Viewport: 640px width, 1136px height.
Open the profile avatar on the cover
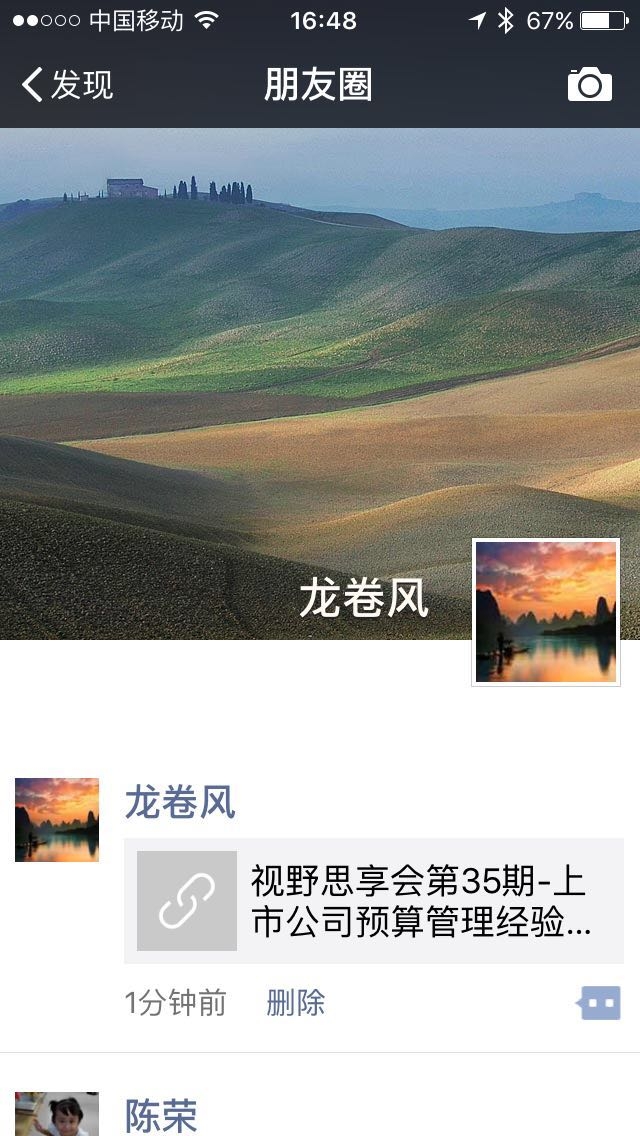pos(546,612)
